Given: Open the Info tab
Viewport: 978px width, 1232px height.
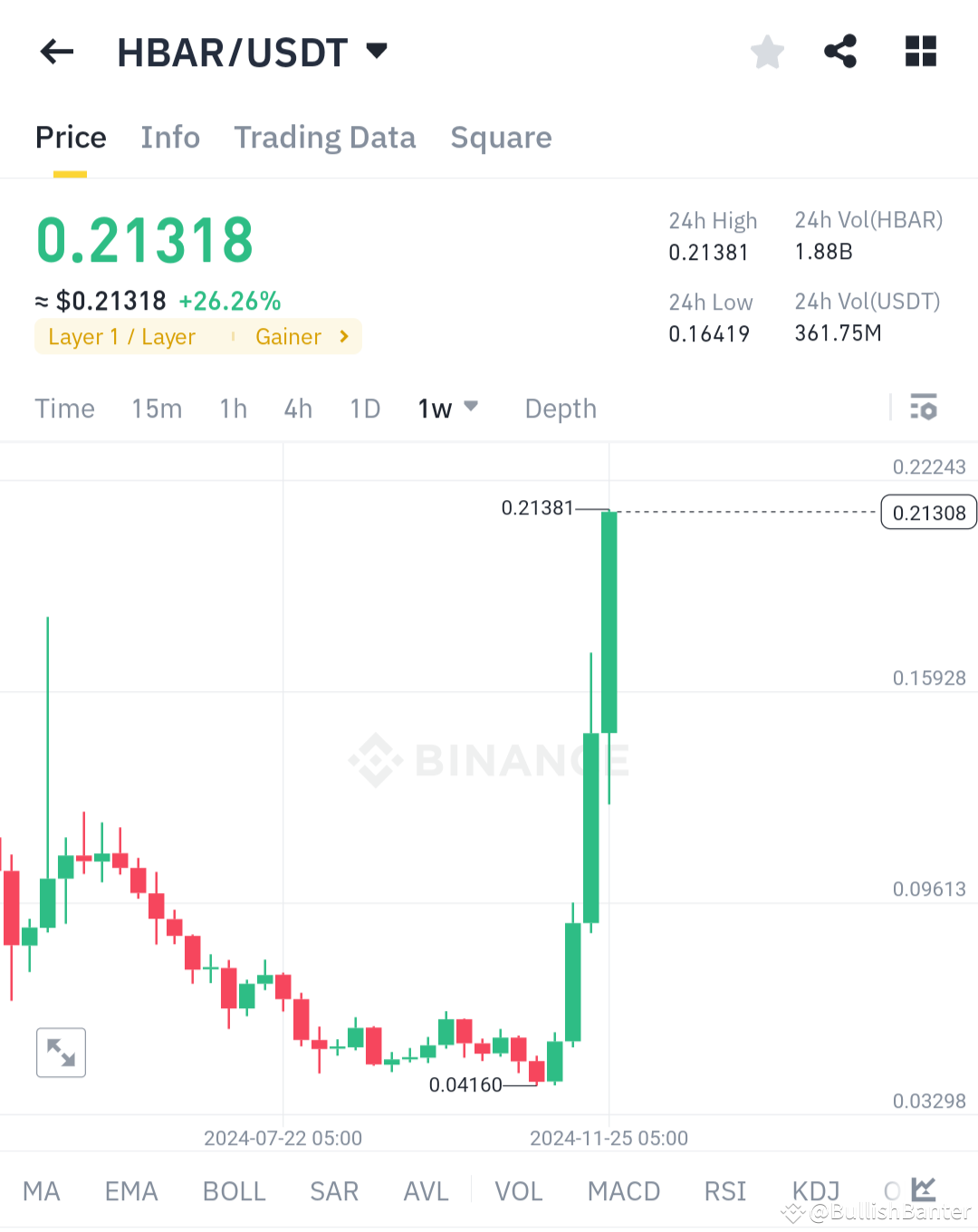Looking at the screenshot, I should pos(170,137).
